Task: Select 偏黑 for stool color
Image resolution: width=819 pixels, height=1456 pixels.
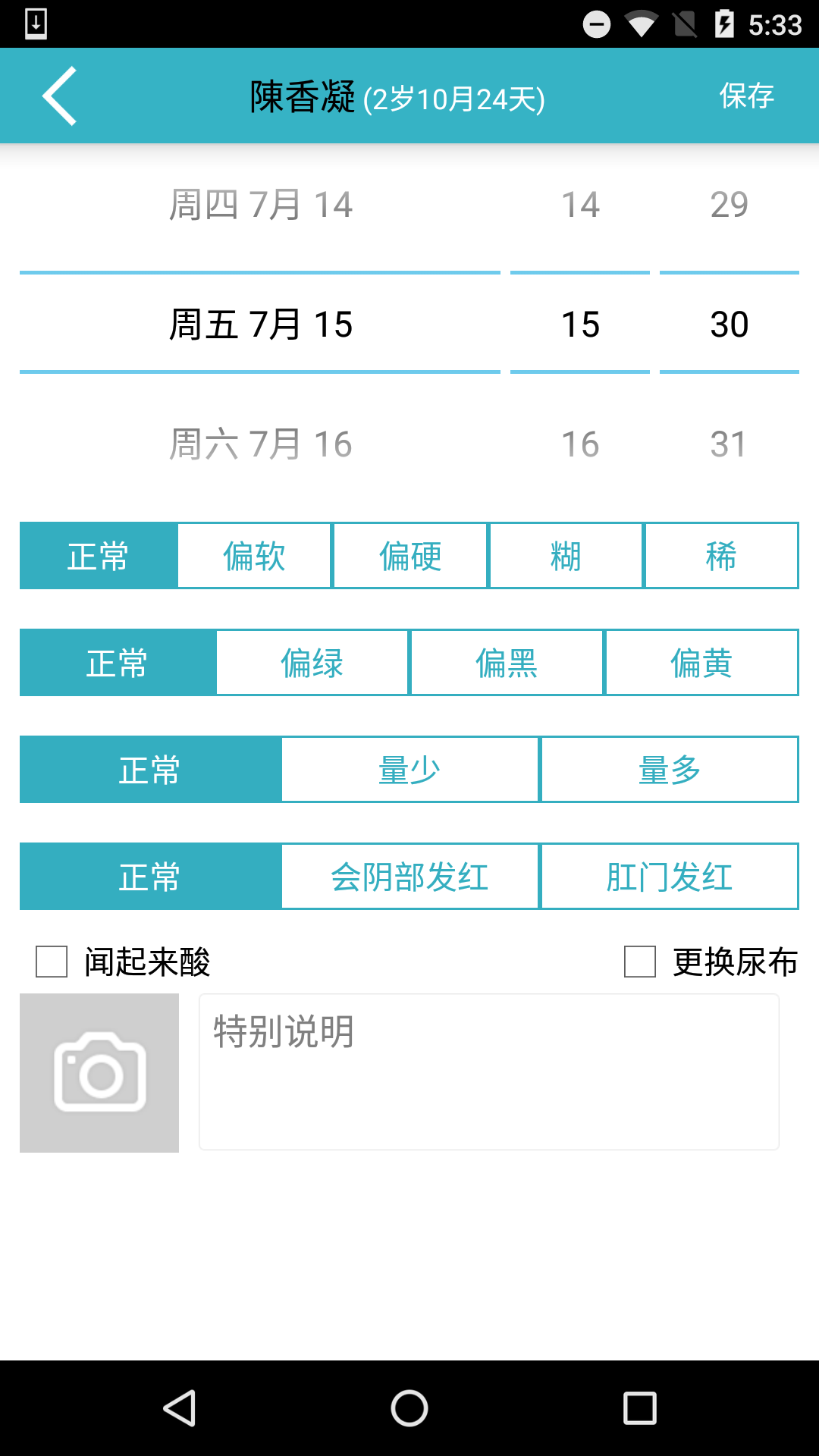Action: (506, 662)
